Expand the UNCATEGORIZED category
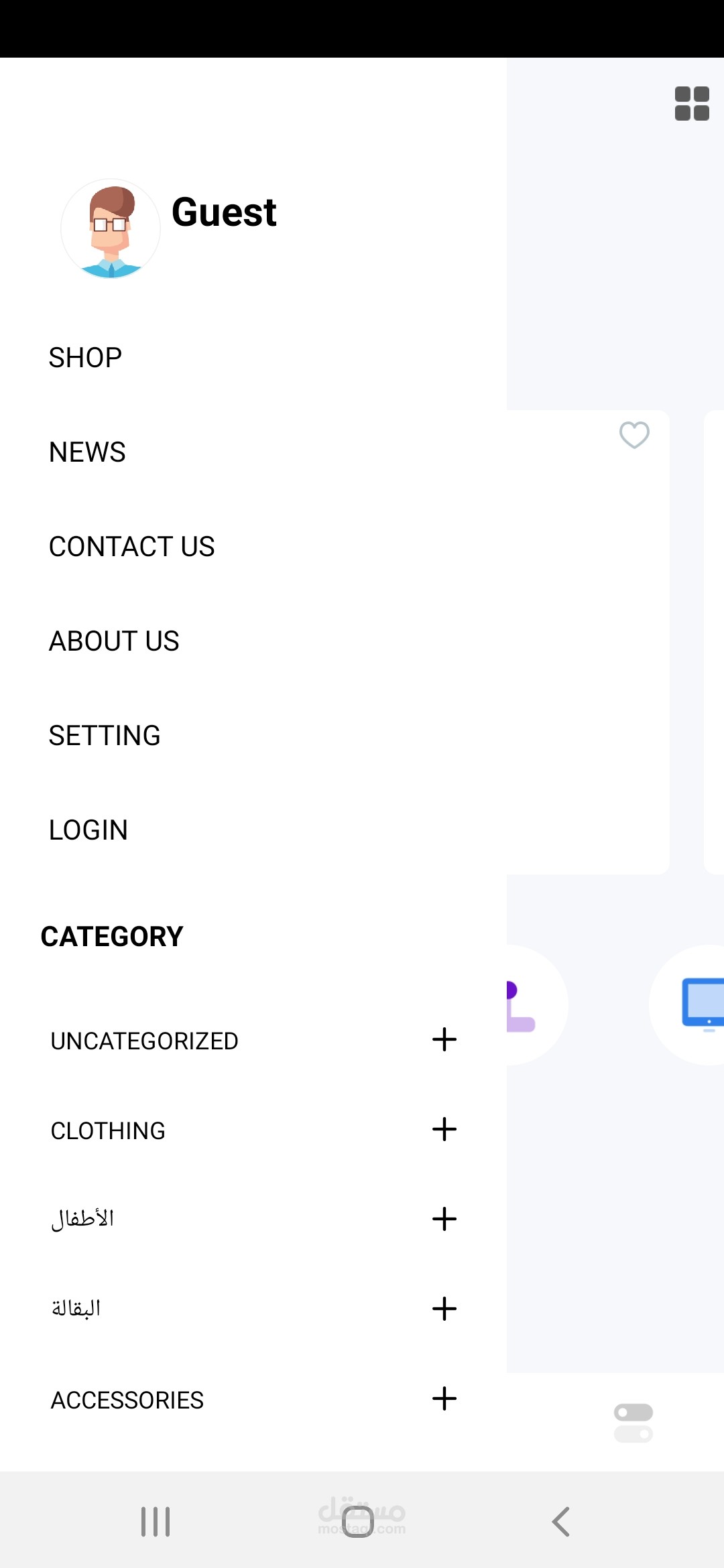 coord(444,1039)
